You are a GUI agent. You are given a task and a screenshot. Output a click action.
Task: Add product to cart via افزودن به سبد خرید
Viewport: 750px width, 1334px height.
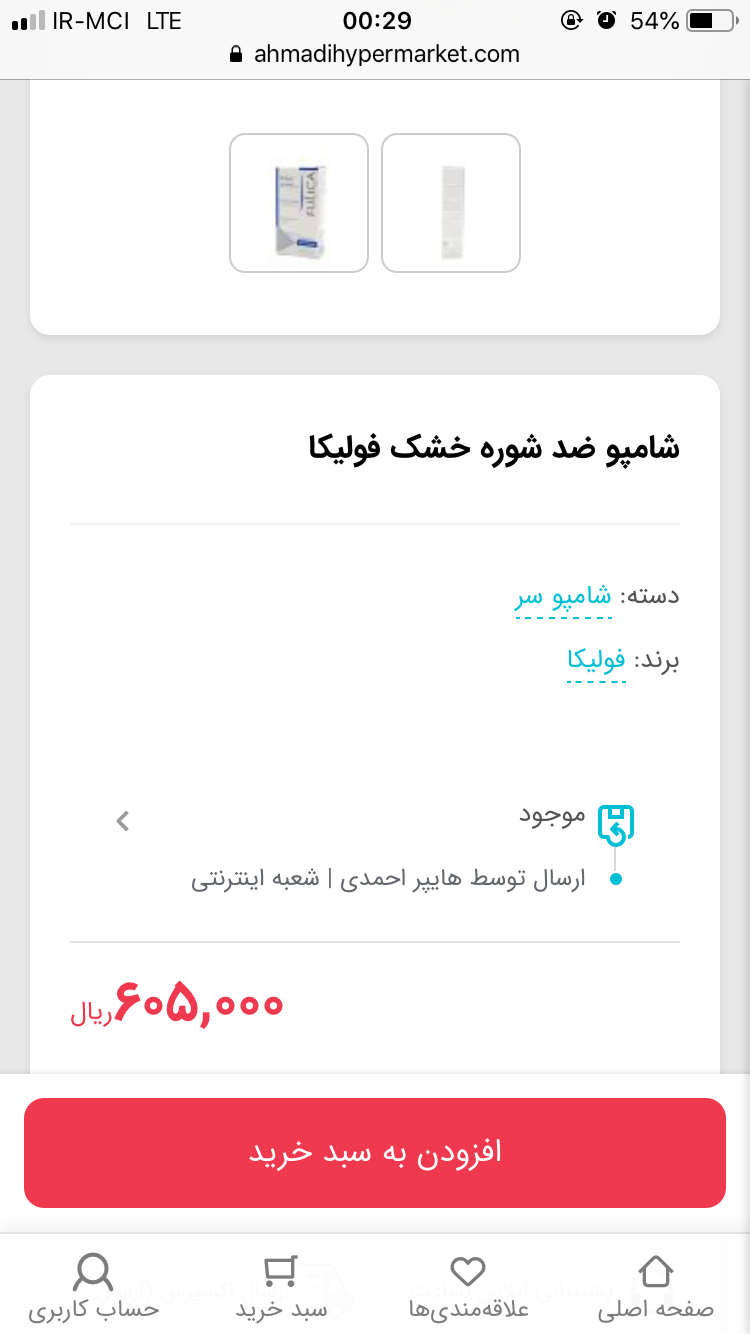(375, 1152)
